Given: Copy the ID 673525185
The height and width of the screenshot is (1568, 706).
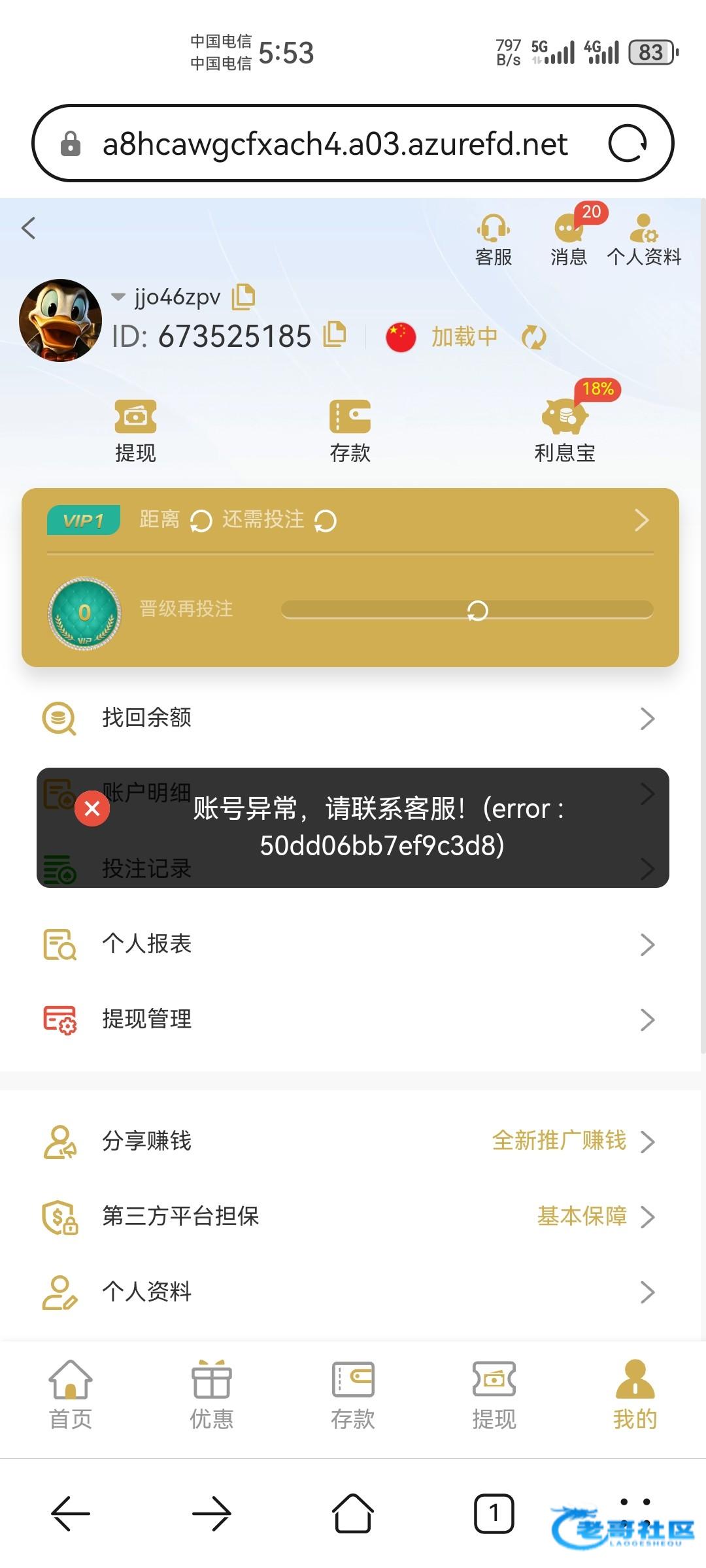Looking at the screenshot, I should pyautogui.click(x=335, y=335).
